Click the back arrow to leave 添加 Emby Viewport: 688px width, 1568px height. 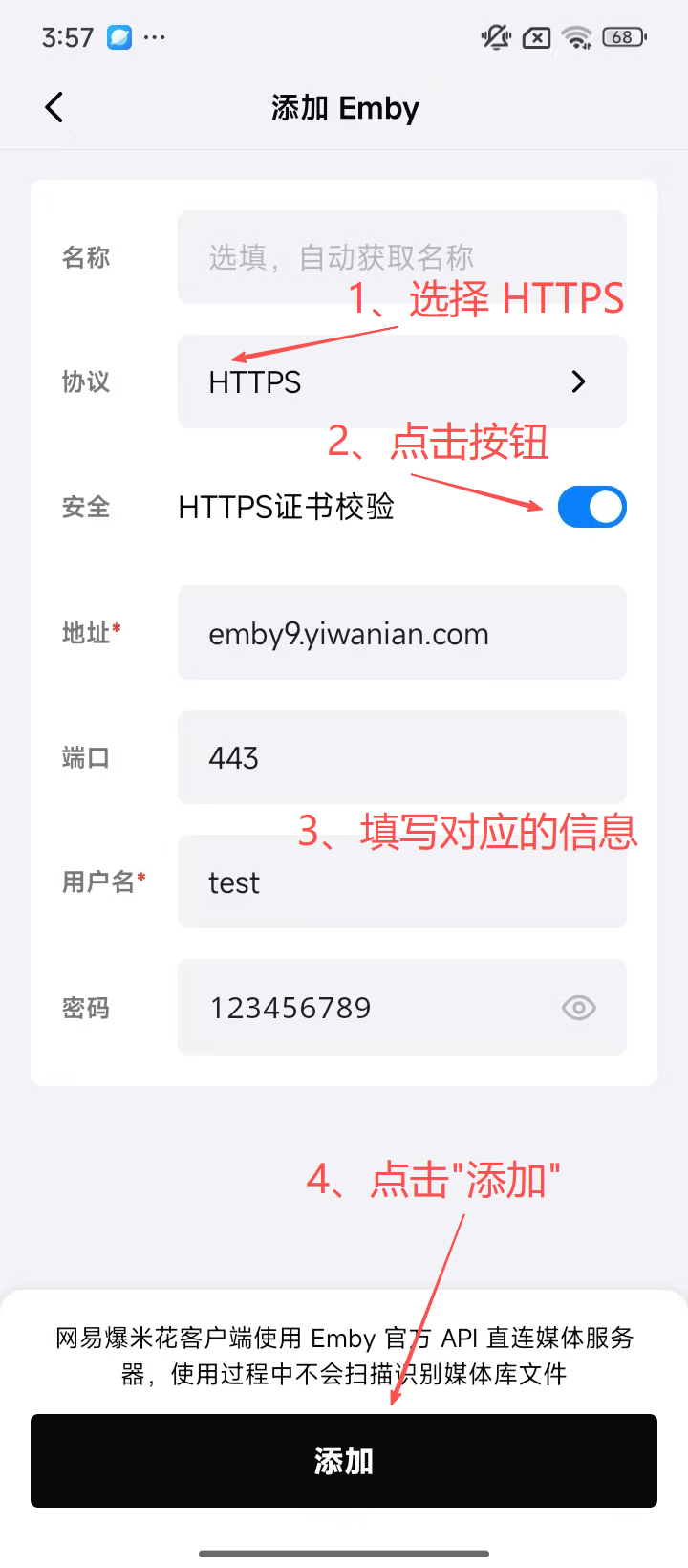point(54,107)
